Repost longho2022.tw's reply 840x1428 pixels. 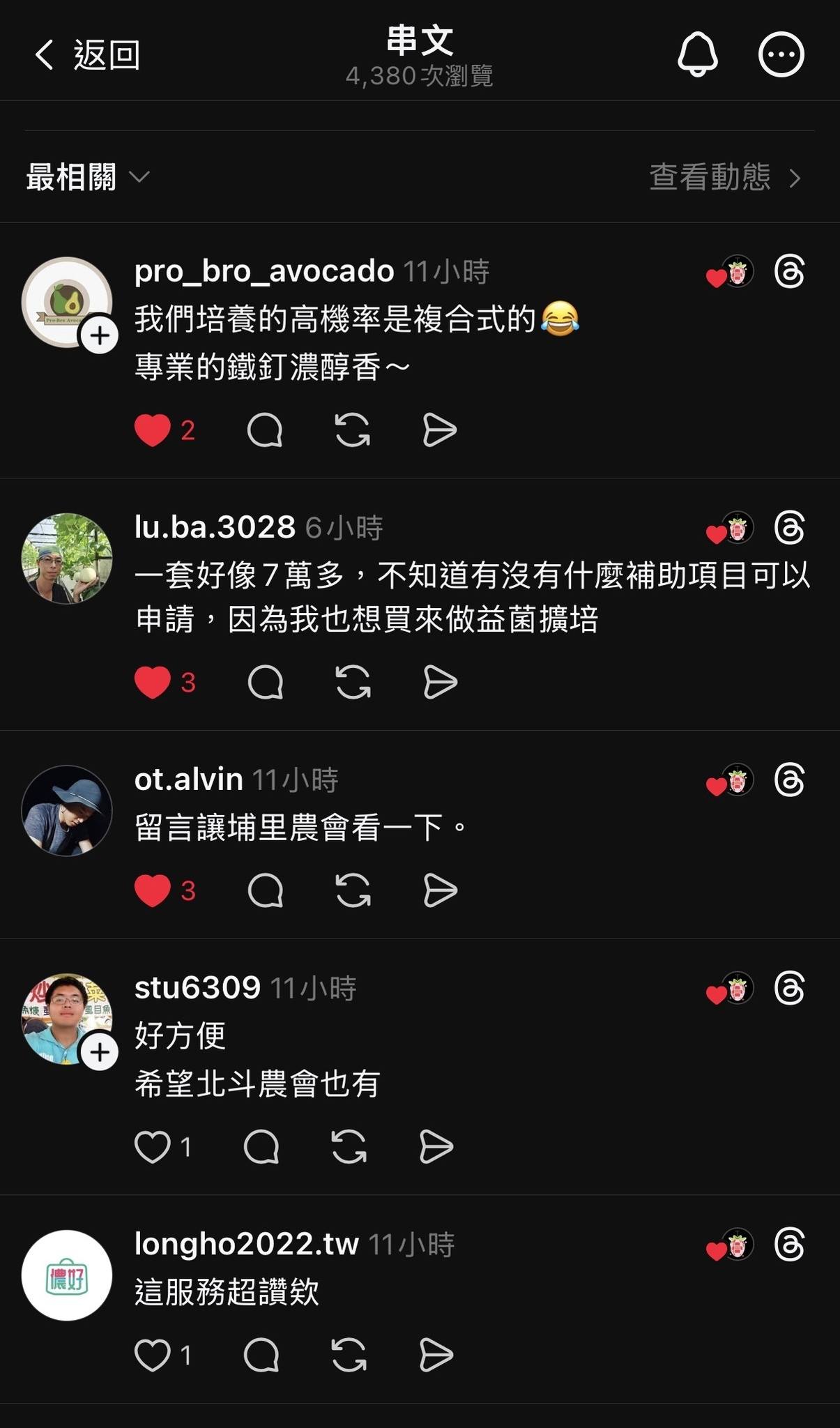[349, 1355]
